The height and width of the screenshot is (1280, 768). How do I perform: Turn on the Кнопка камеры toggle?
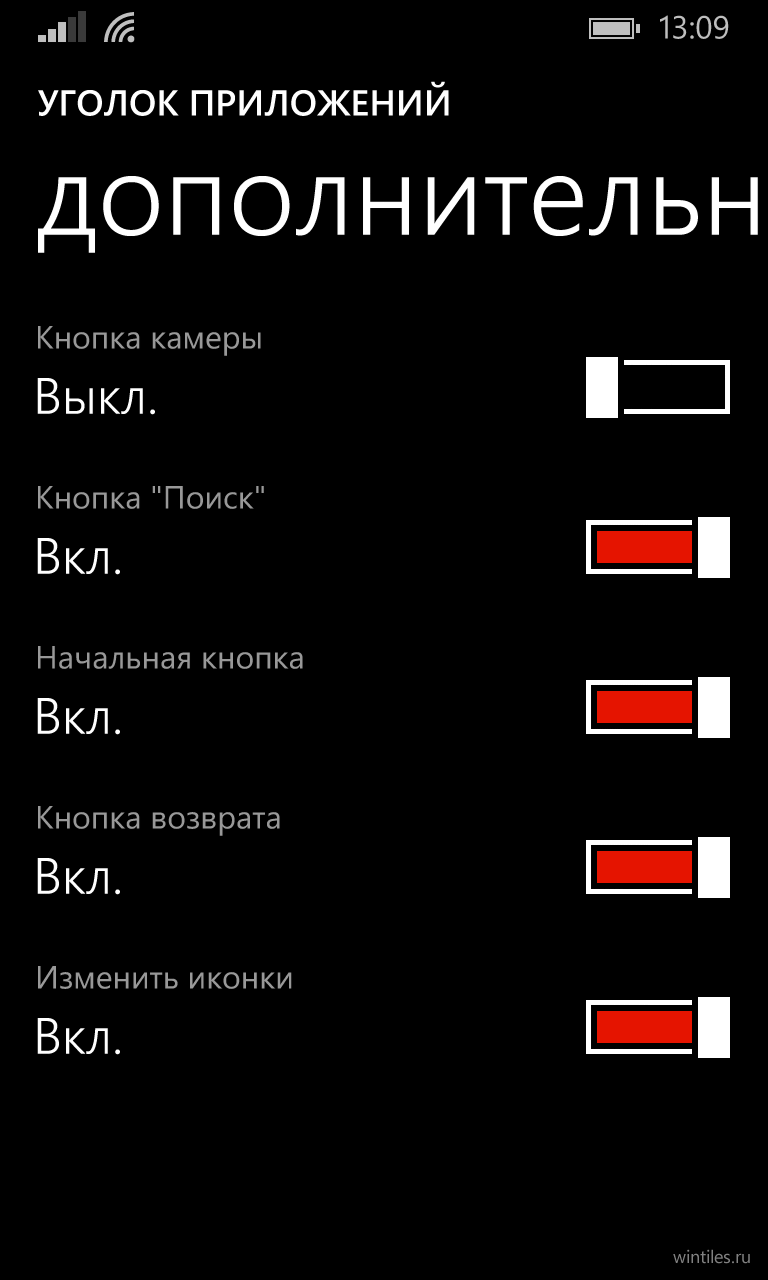tap(658, 387)
